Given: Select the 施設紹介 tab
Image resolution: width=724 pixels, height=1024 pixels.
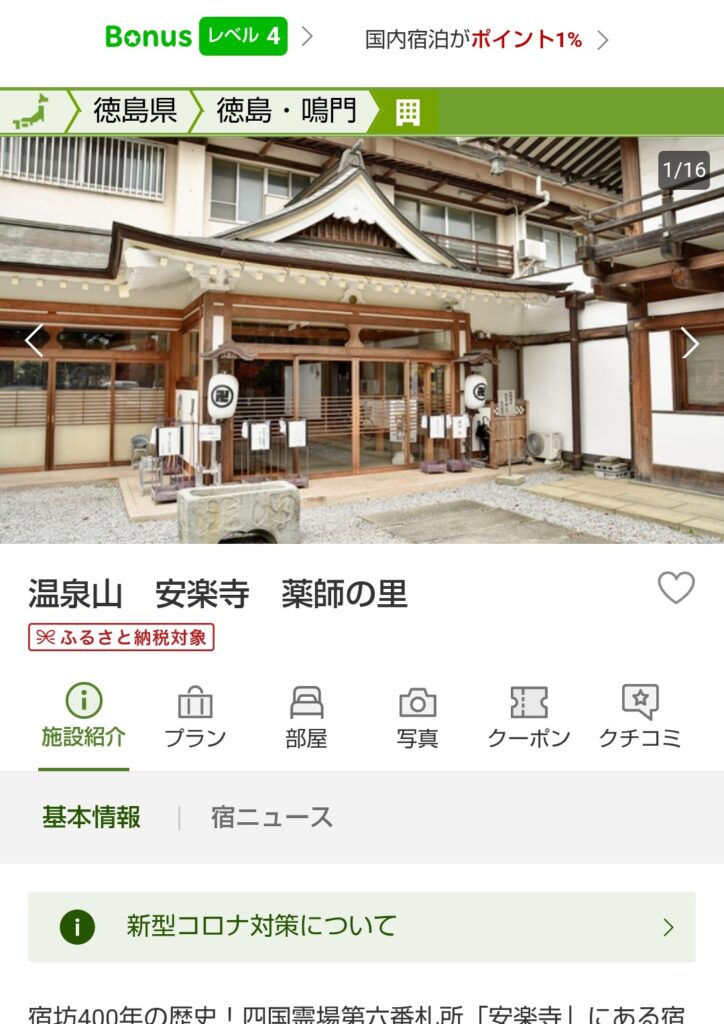Looking at the screenshot, I should click(84, 717).
